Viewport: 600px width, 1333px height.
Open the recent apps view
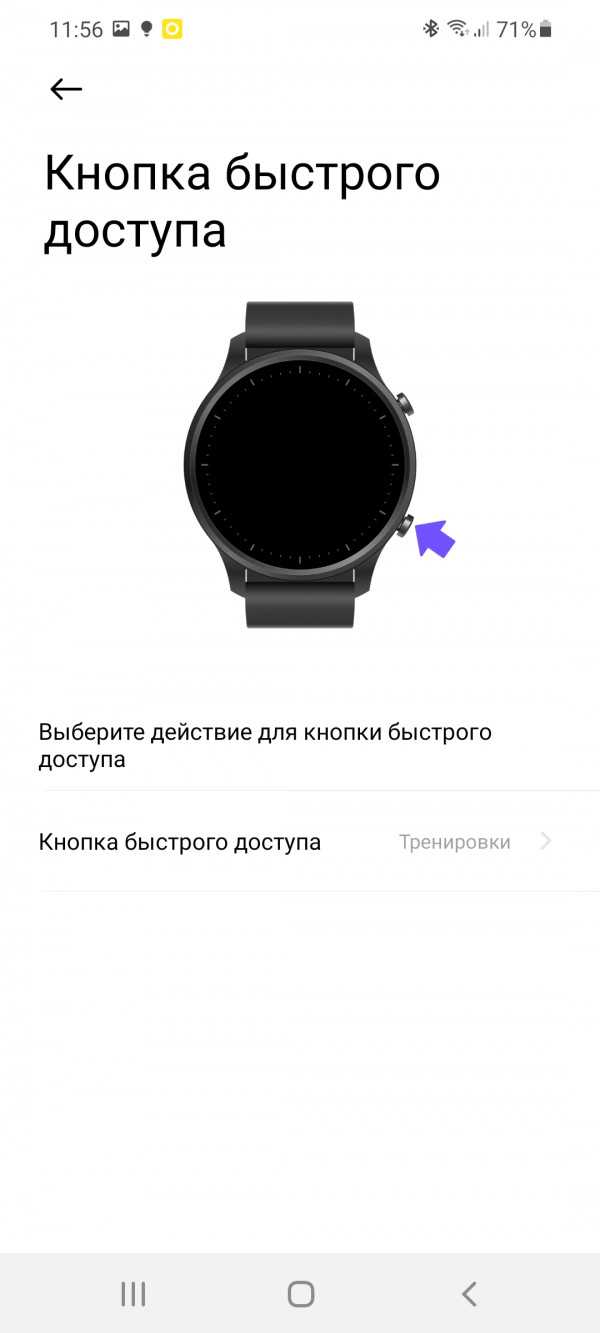coord(133,1294)
